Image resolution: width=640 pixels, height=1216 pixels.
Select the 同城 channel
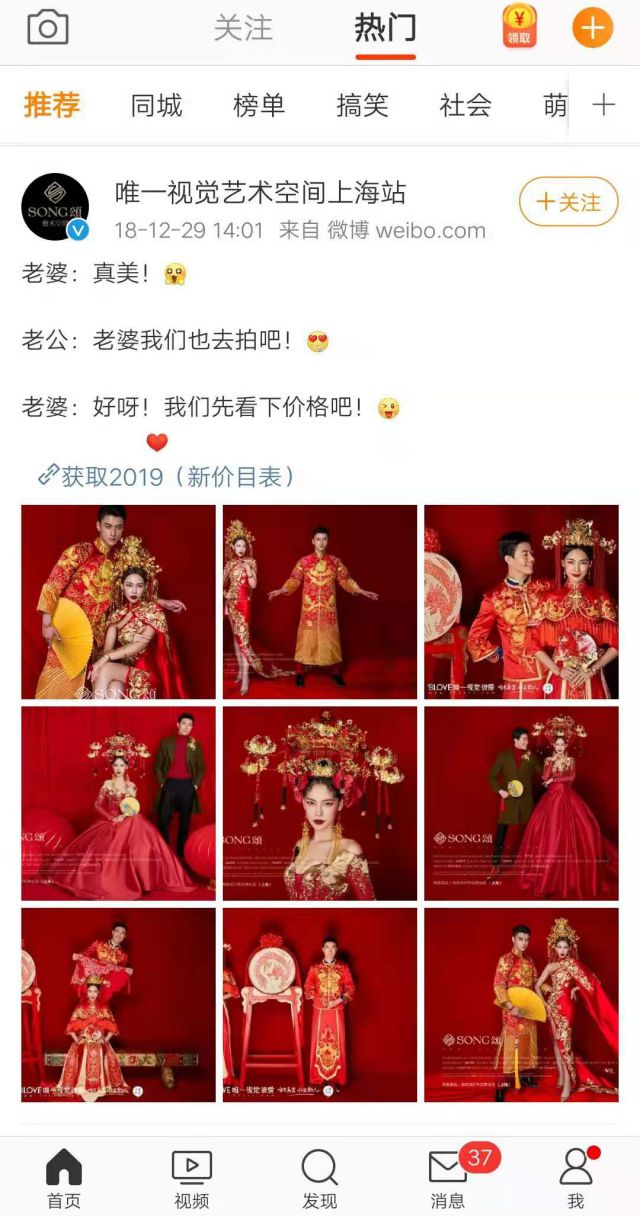click(x=156, y=105)
